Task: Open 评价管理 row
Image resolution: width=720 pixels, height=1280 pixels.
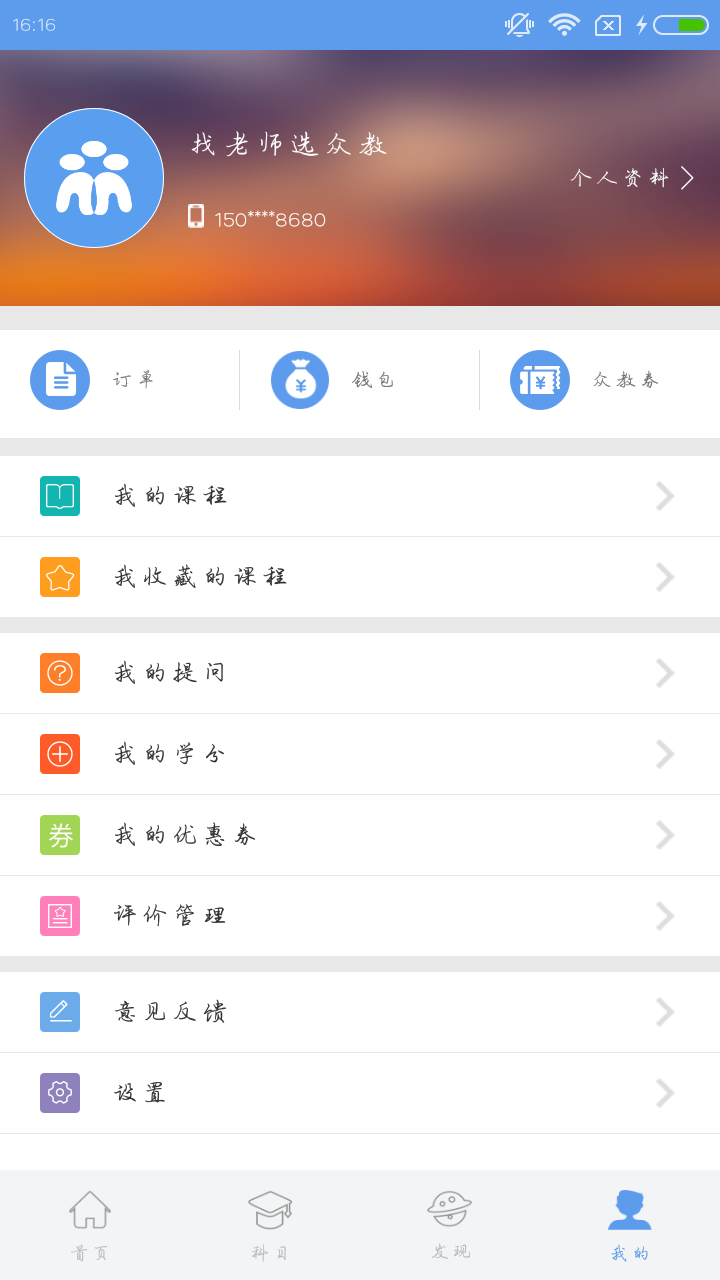Action: pyautogui.click(x=360, y=916)
